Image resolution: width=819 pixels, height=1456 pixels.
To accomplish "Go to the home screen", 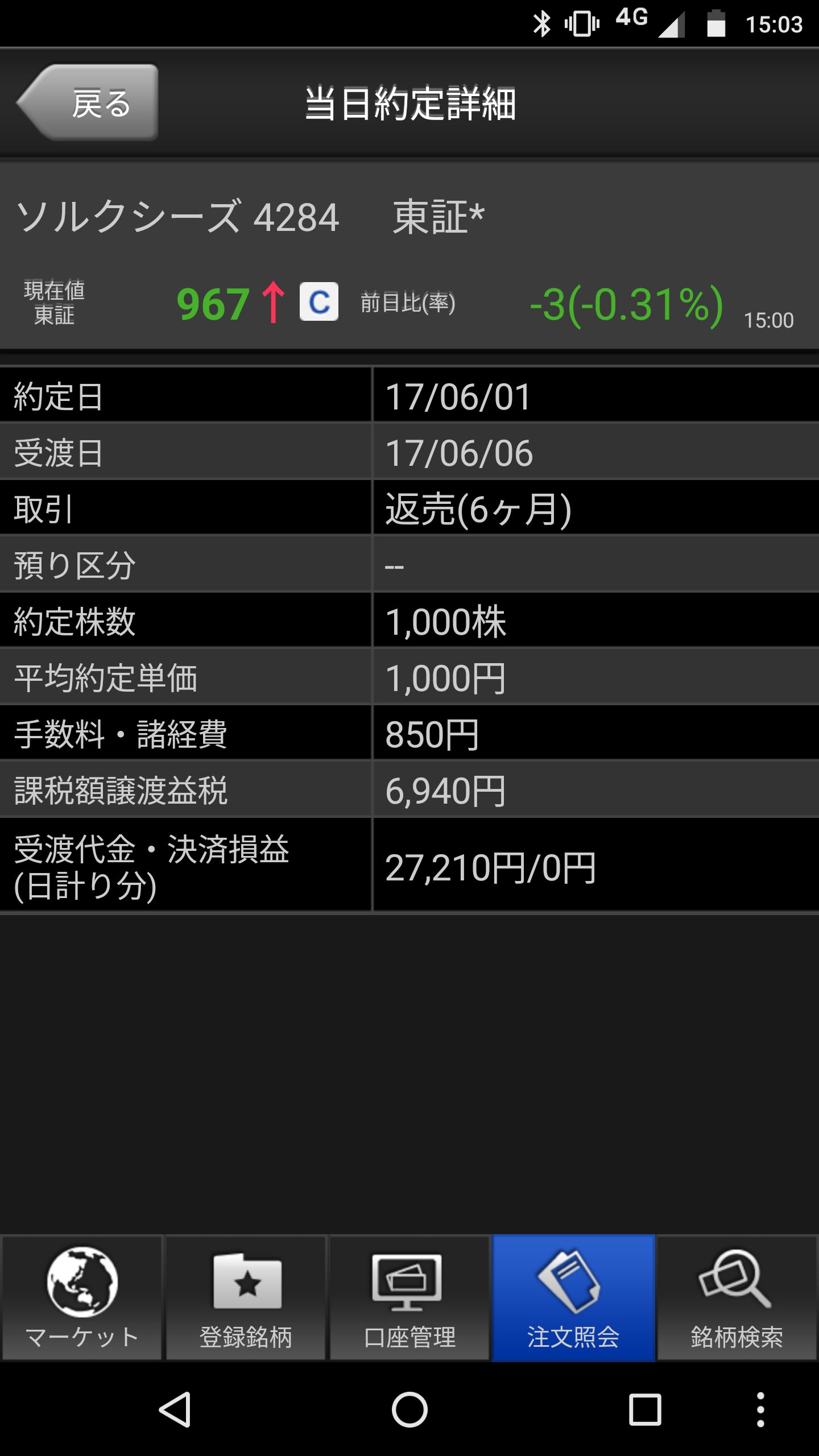I will click(409, 1409).
